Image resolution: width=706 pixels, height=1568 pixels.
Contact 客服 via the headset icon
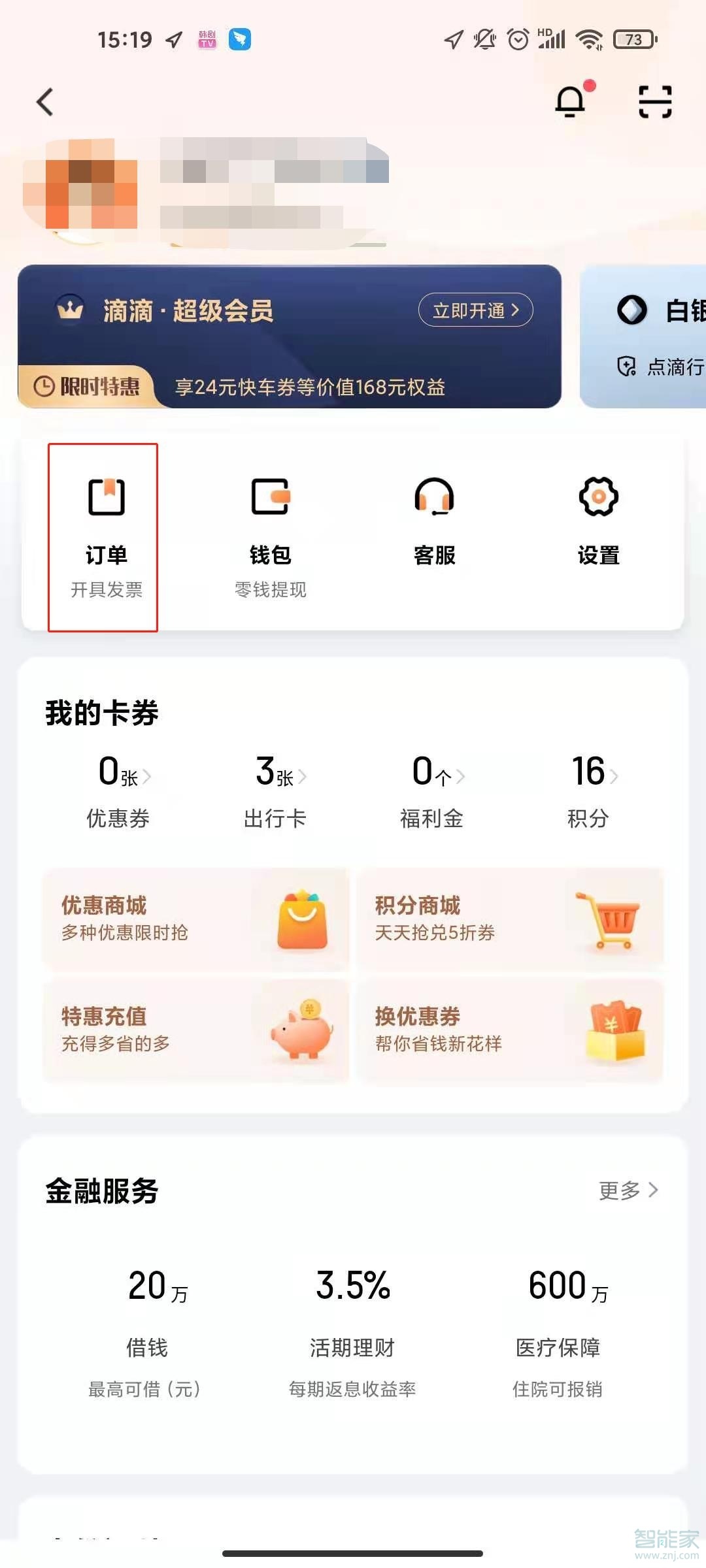pos(433,497)
